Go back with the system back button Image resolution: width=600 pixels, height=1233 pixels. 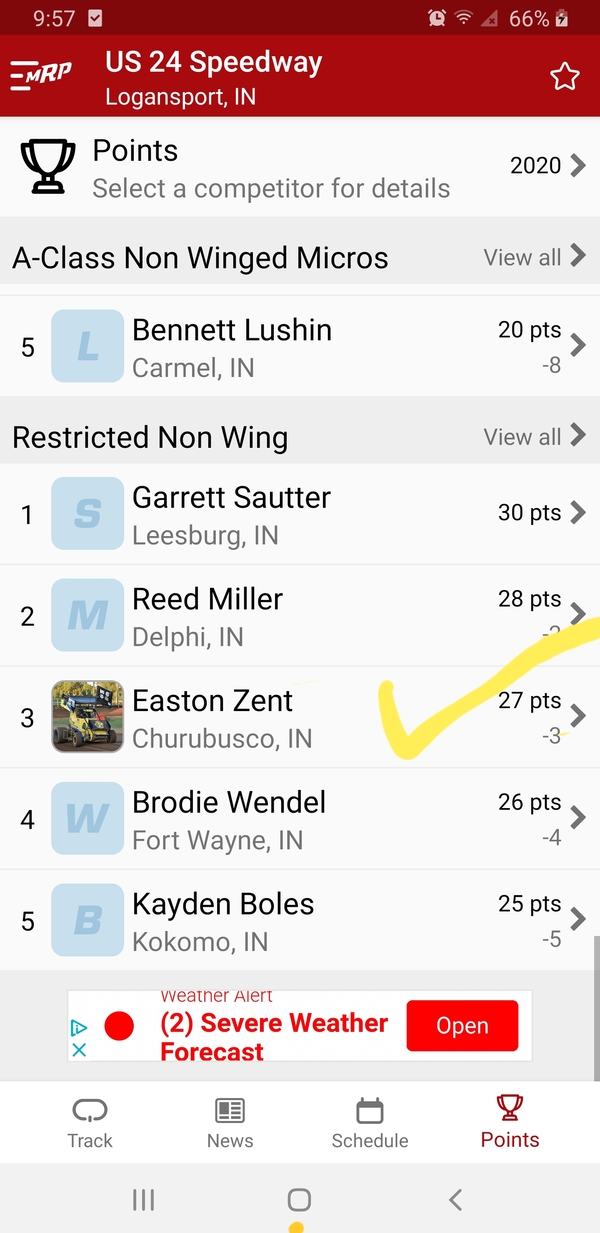(x=456, y=1199)
